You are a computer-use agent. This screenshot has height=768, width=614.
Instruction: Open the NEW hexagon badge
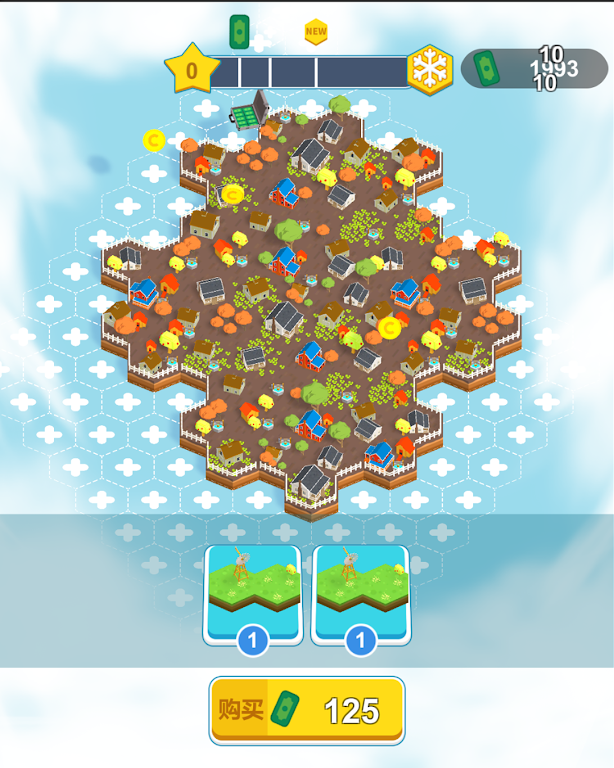coord(316,32)
